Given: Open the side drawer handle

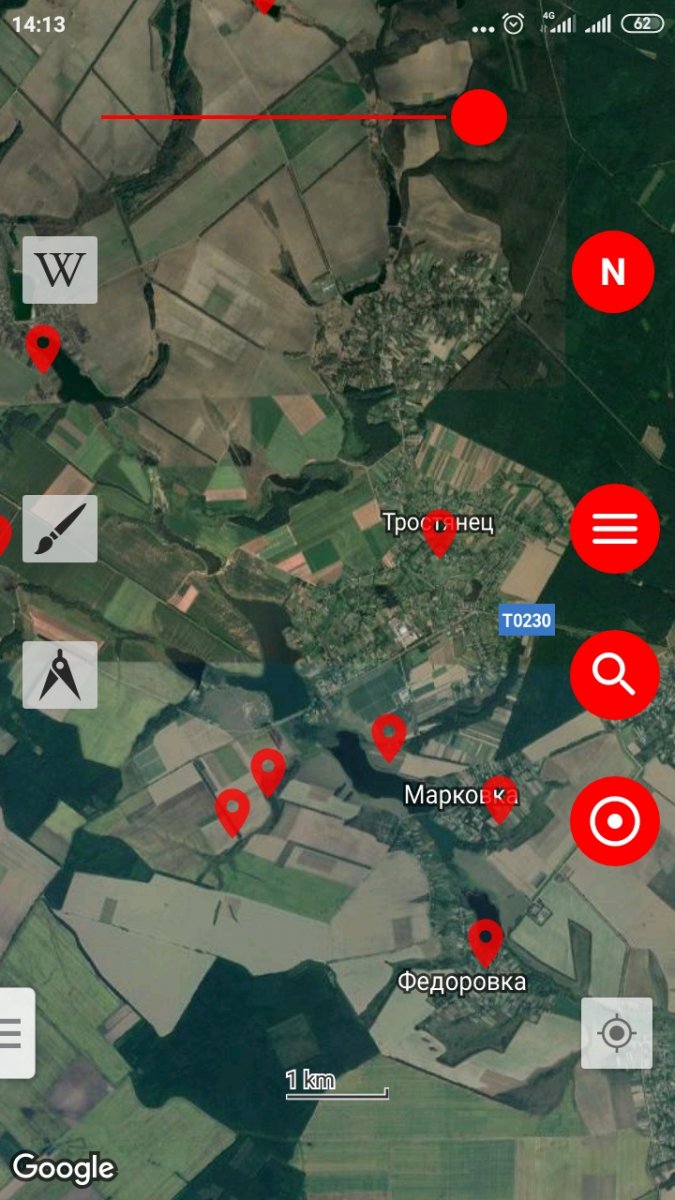Looking at the screenshot, I should [15, 1032].
